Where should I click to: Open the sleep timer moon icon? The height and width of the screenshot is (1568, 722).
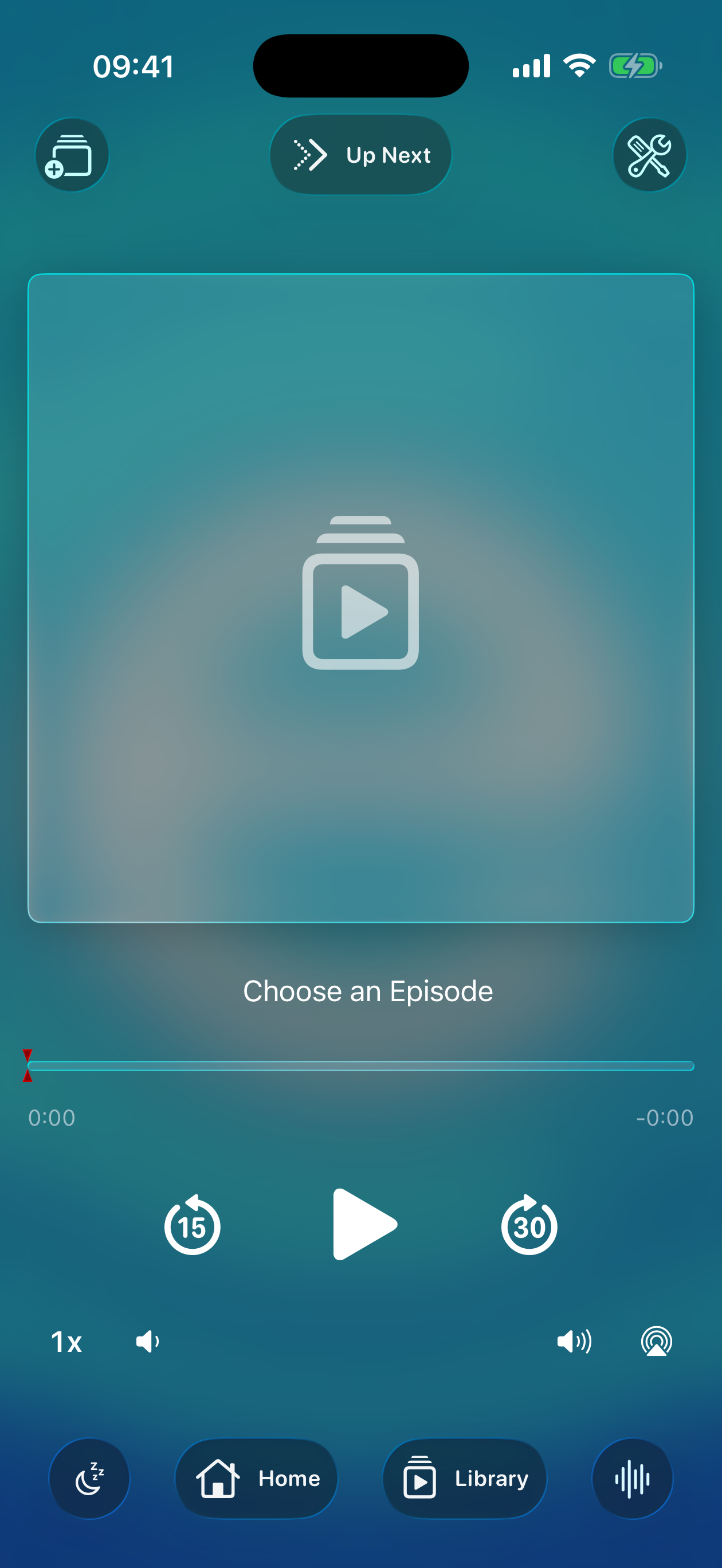89,1479
